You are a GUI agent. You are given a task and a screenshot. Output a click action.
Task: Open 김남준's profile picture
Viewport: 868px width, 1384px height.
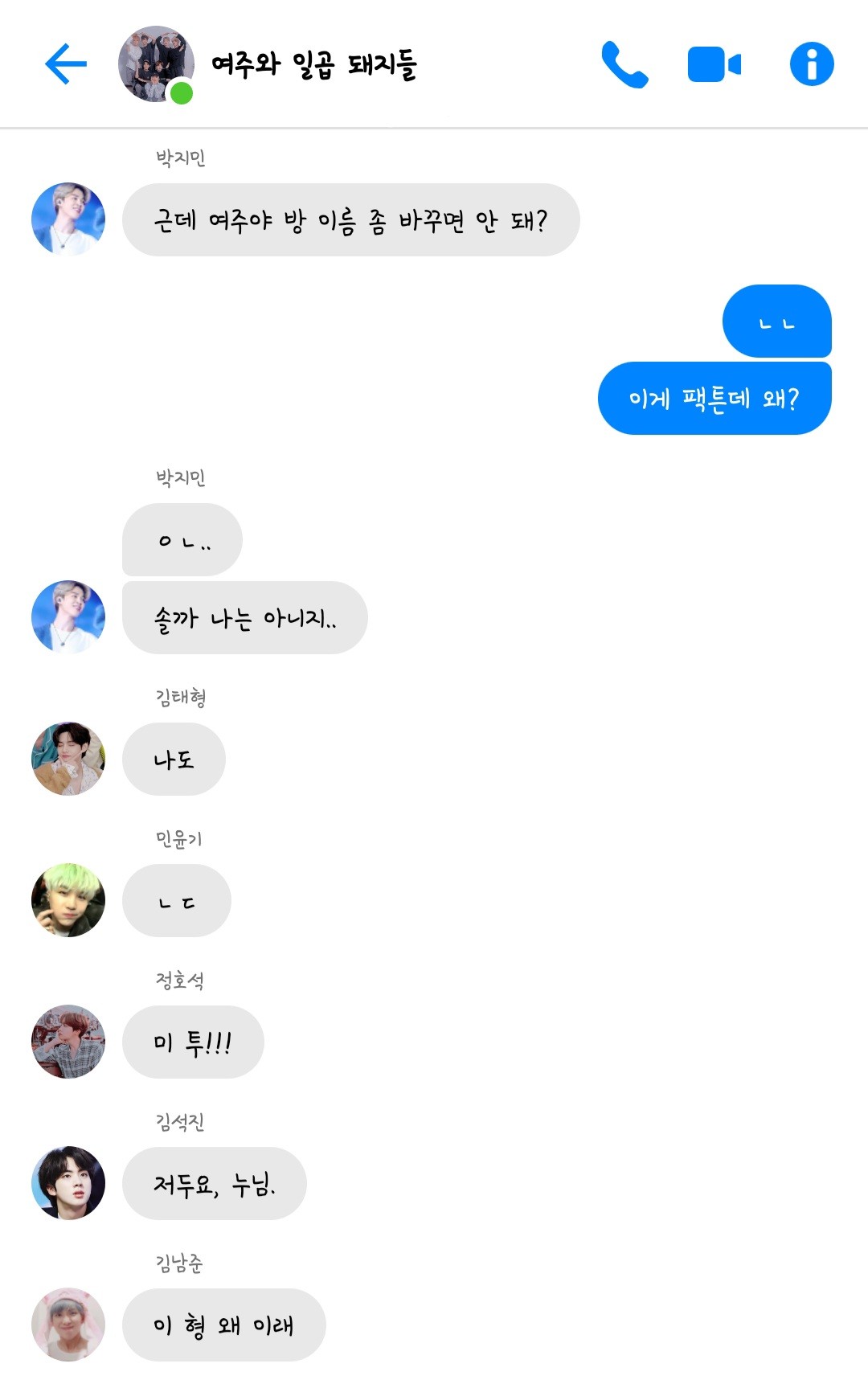68,1325
